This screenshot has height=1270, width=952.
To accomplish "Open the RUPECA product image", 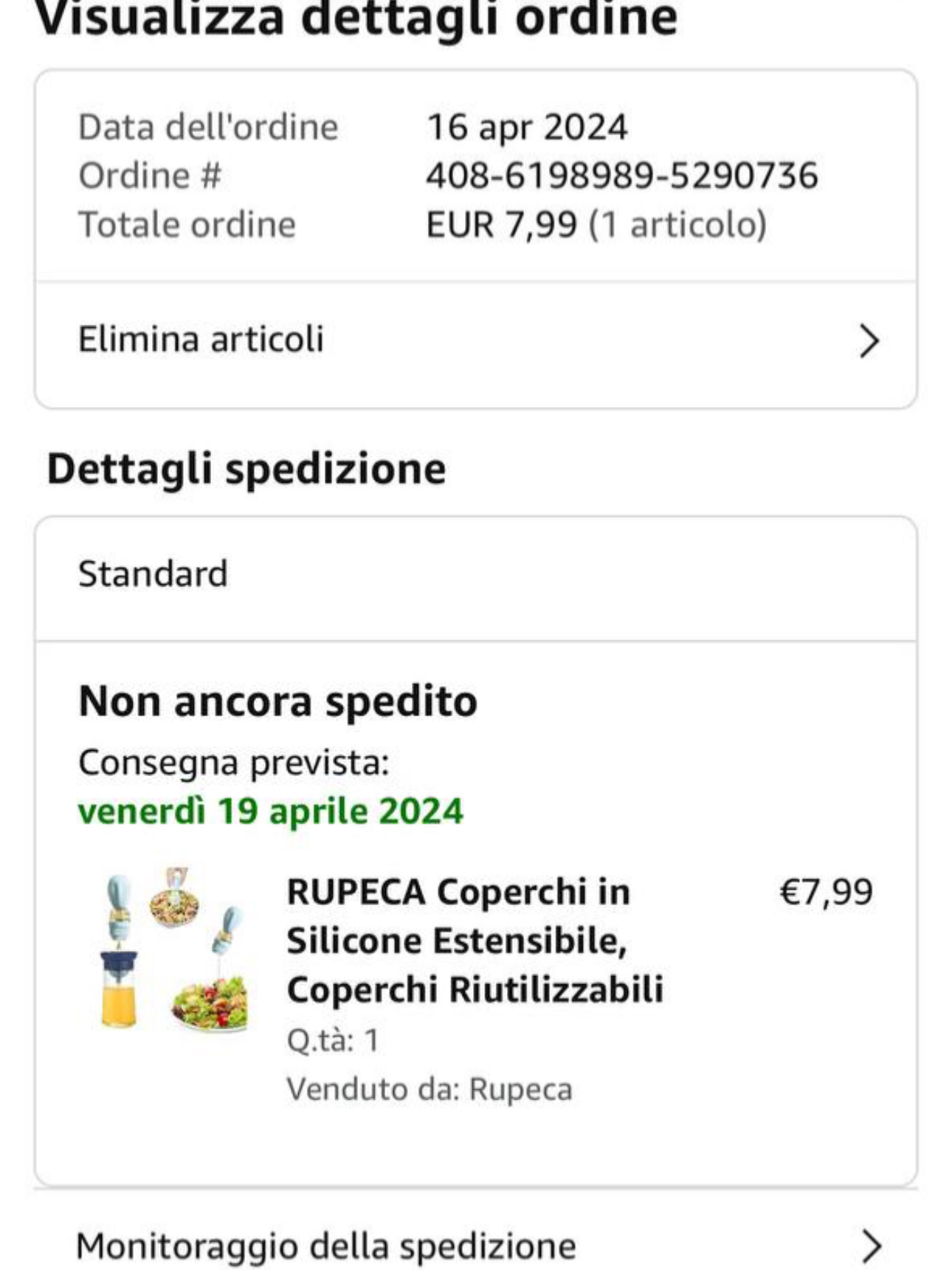I will click(174, 950).
